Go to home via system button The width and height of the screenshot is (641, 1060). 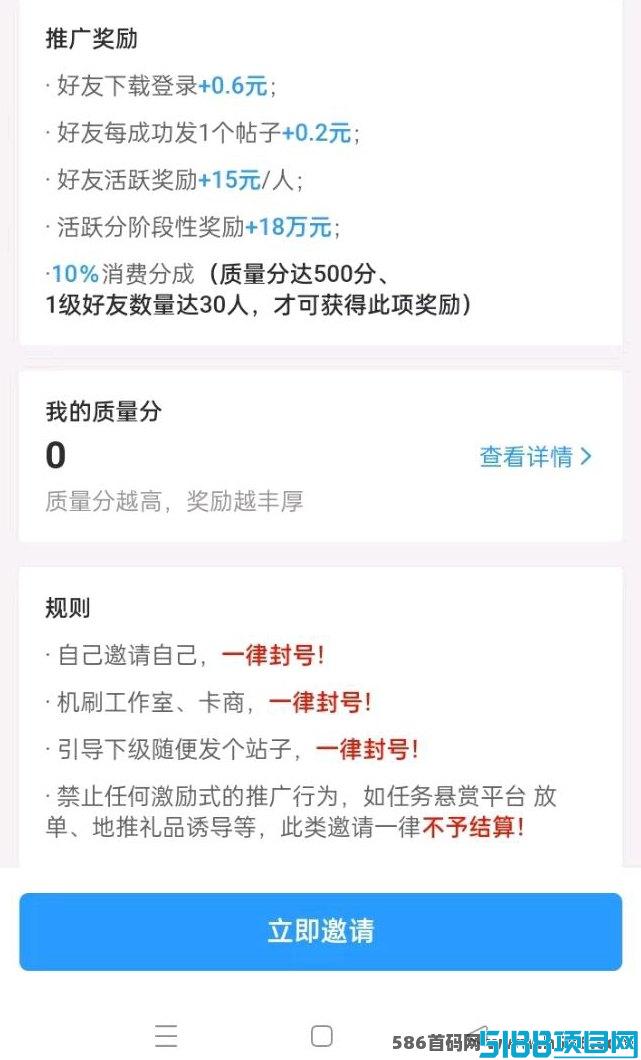(x=321, y=1036)
